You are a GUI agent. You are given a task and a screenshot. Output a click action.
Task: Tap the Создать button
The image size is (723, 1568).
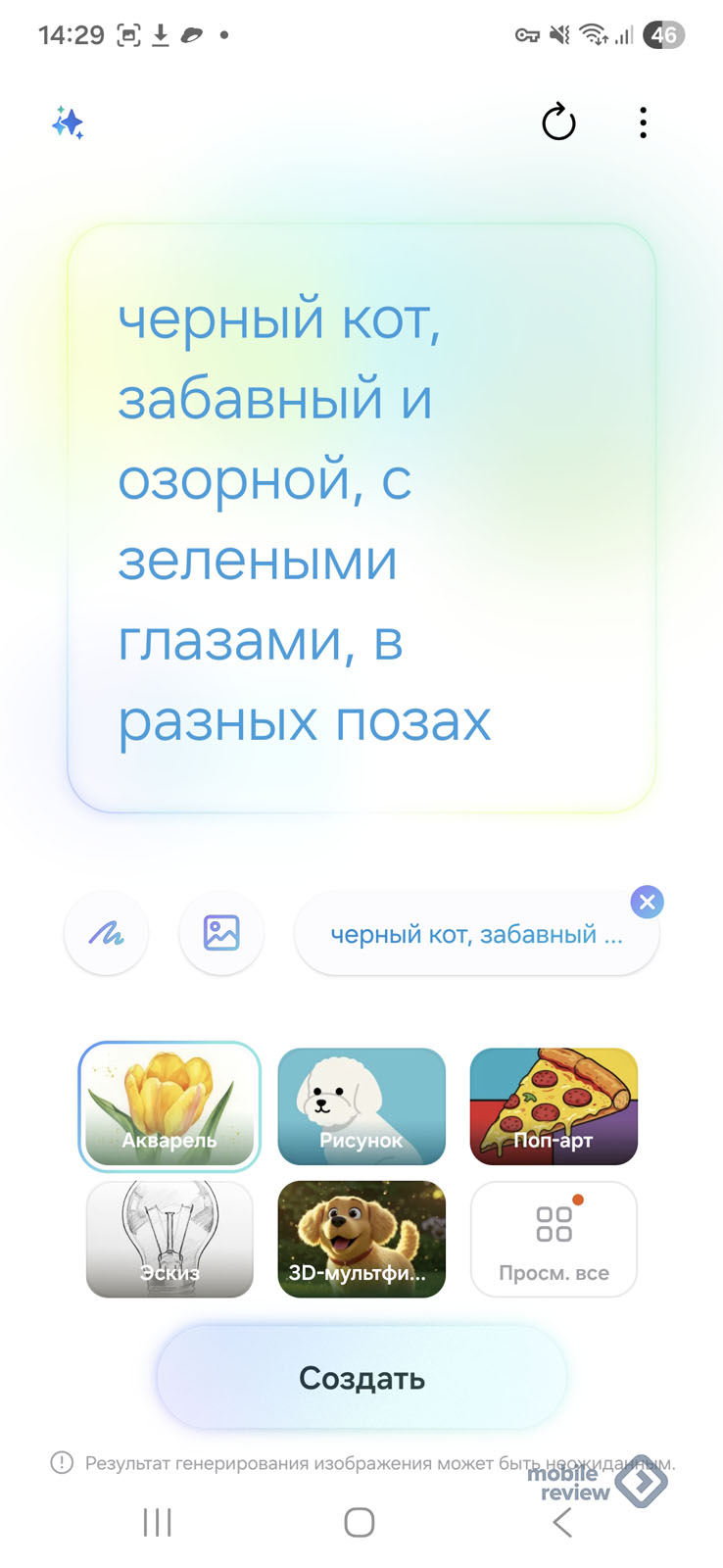tap(361, 1378)
